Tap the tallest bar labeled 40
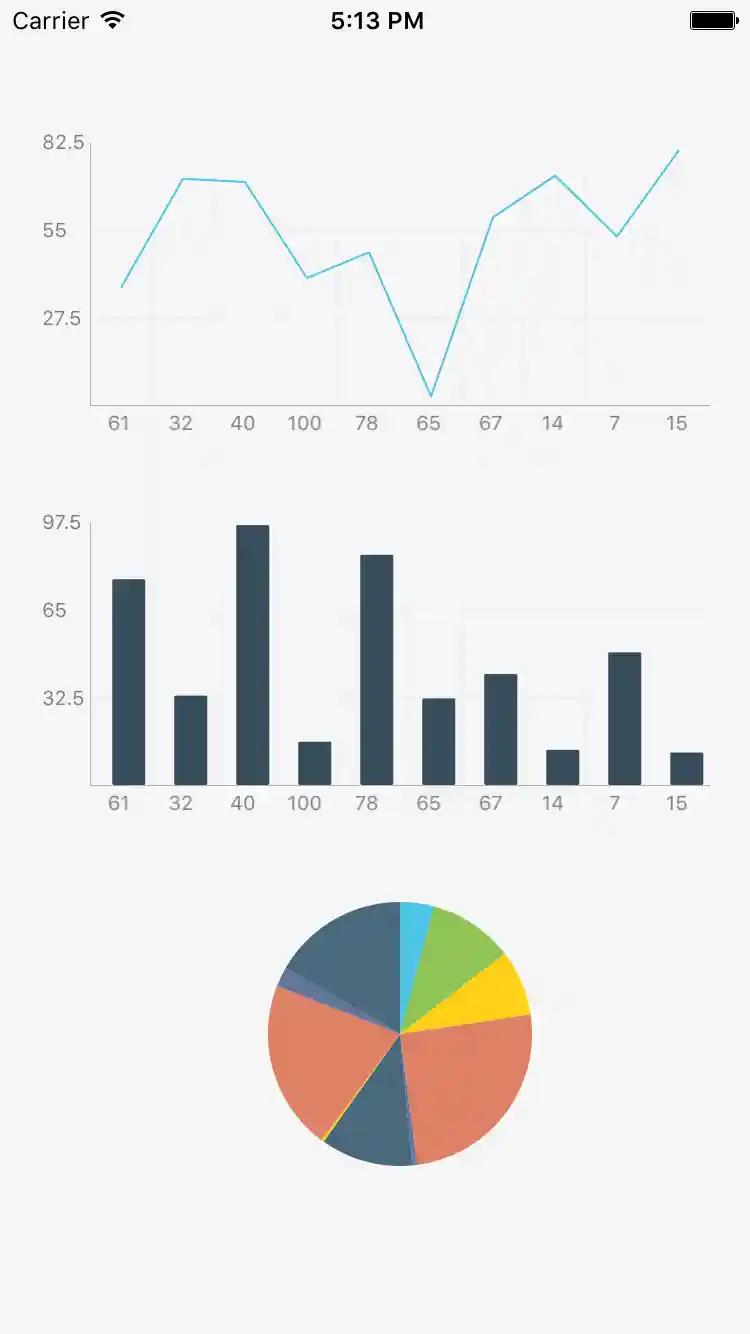The width and height of the screenshot is (750, 1334). (x=252, y=655)
